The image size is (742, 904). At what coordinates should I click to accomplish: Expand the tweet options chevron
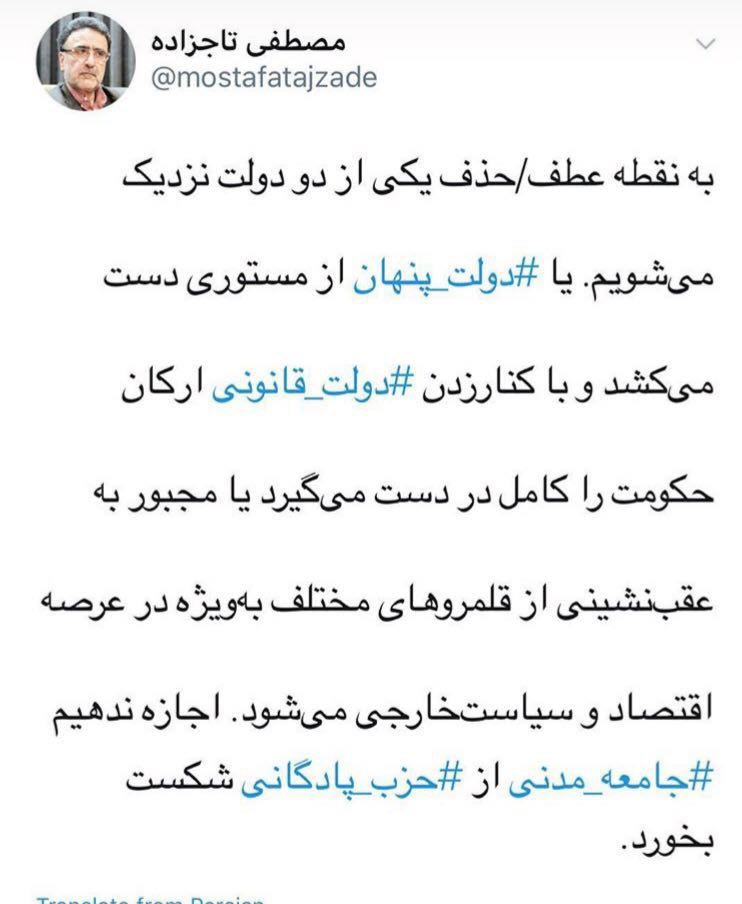click(706, 44)
